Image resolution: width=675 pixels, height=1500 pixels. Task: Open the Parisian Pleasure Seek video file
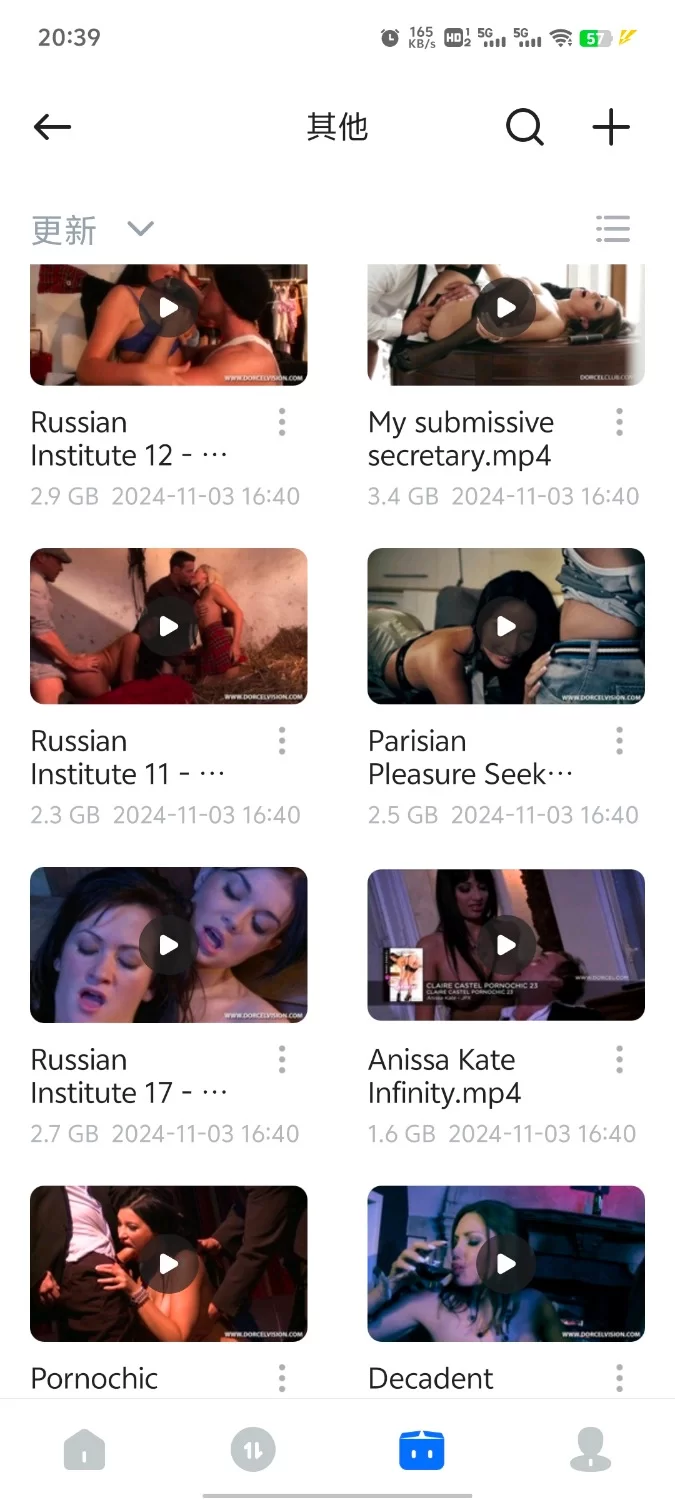506,626
